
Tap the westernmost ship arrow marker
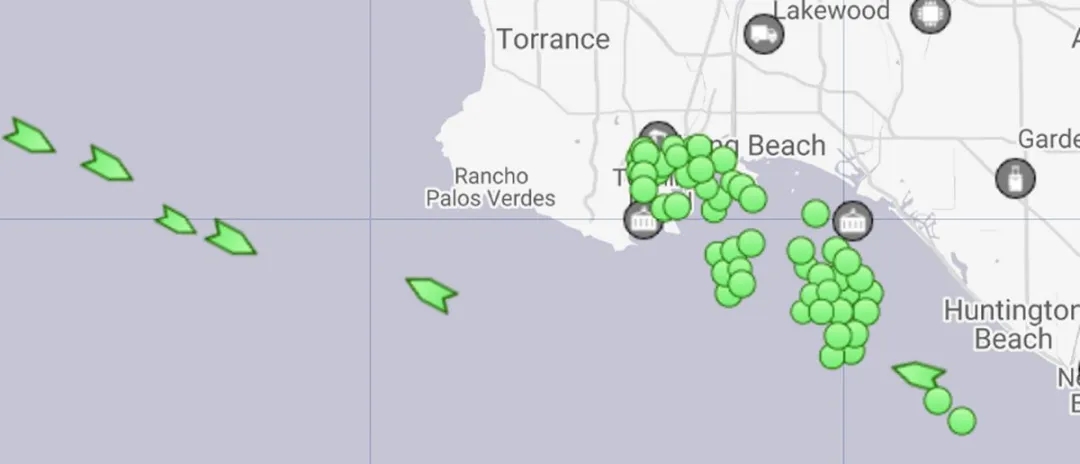point(28,136)
